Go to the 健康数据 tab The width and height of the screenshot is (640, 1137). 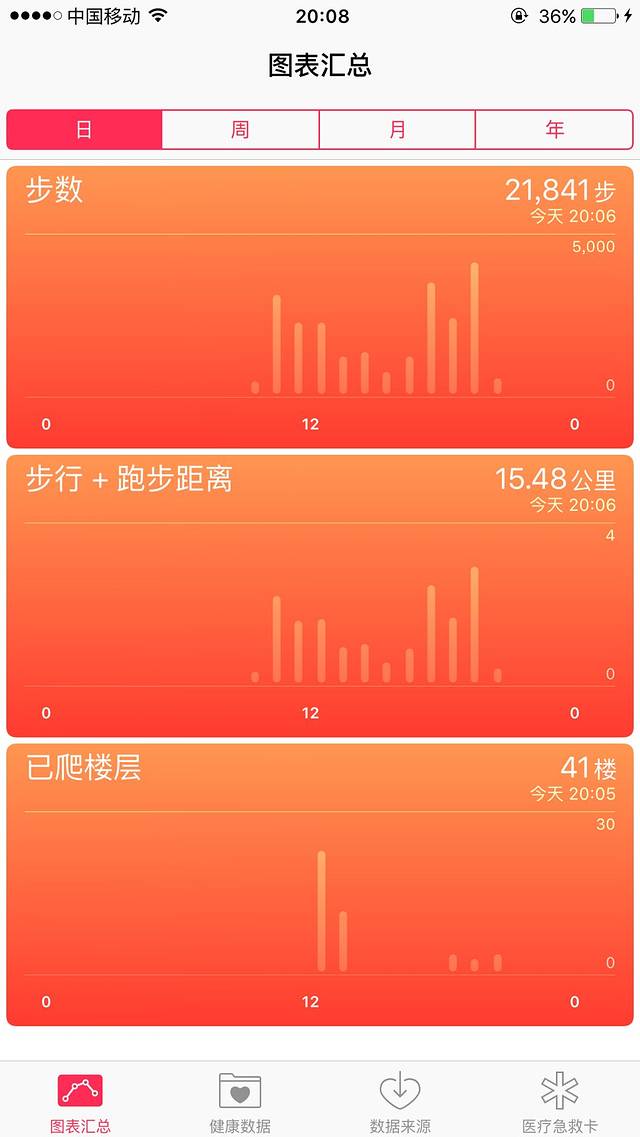pyautogui.click(x=240, y=1104)
